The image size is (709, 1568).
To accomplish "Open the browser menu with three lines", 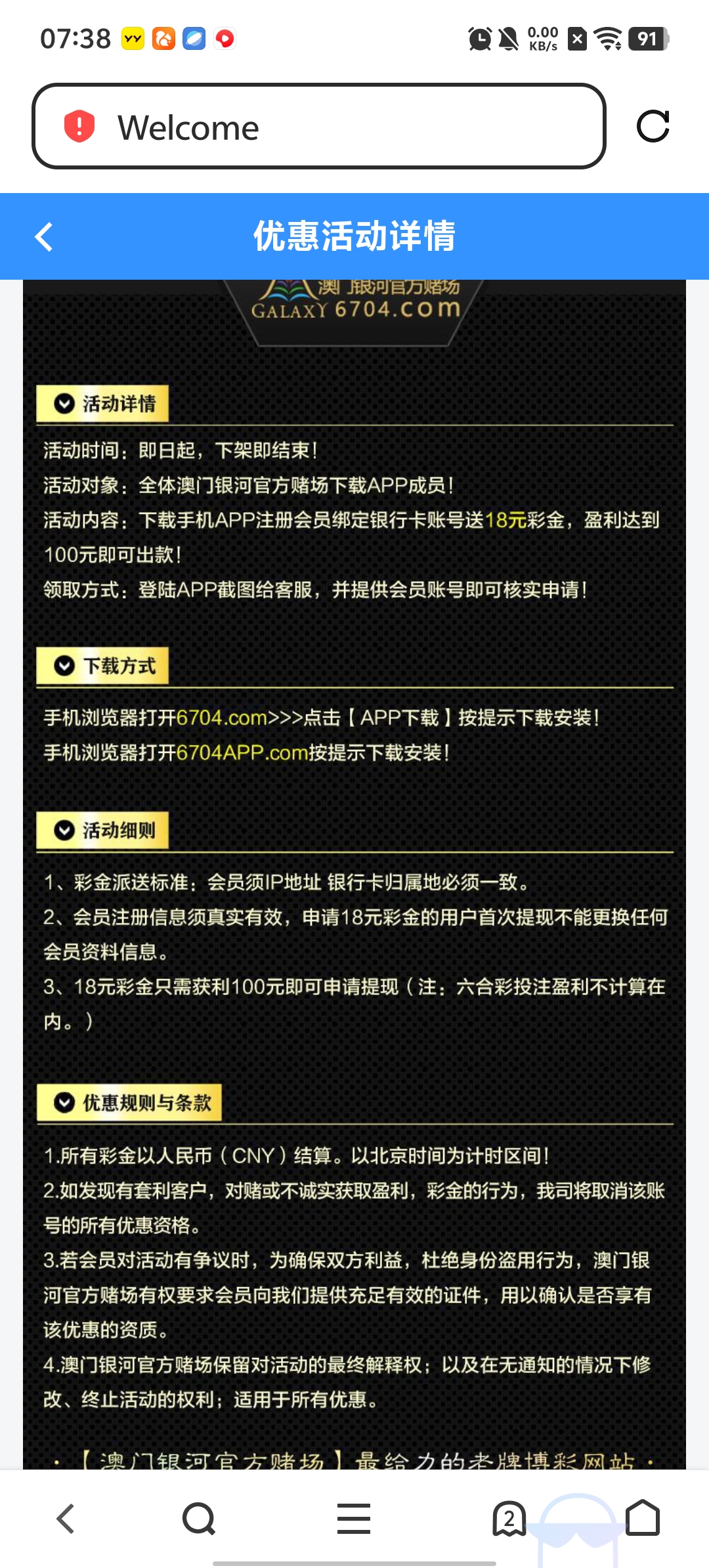I will [x=354, y=1519].
